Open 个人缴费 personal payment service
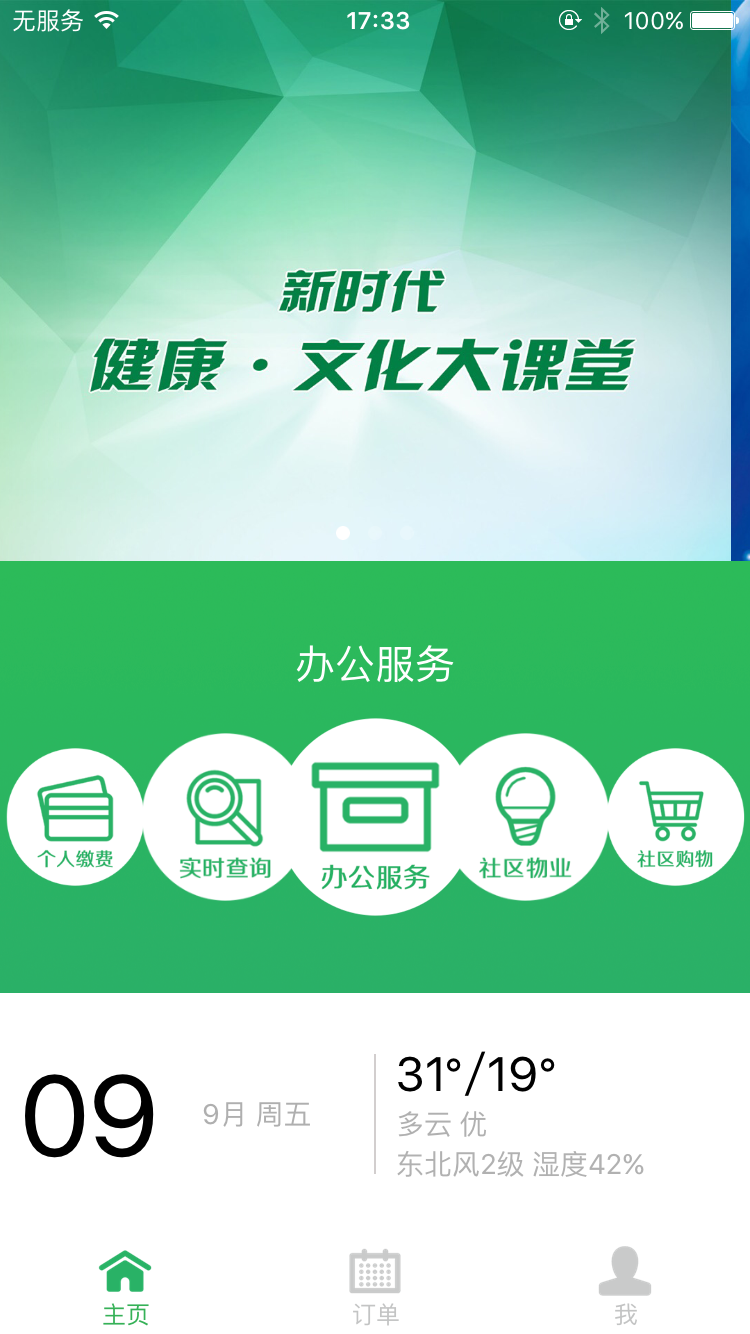This screenshot has height=1334, width=750. click(75, 818)
